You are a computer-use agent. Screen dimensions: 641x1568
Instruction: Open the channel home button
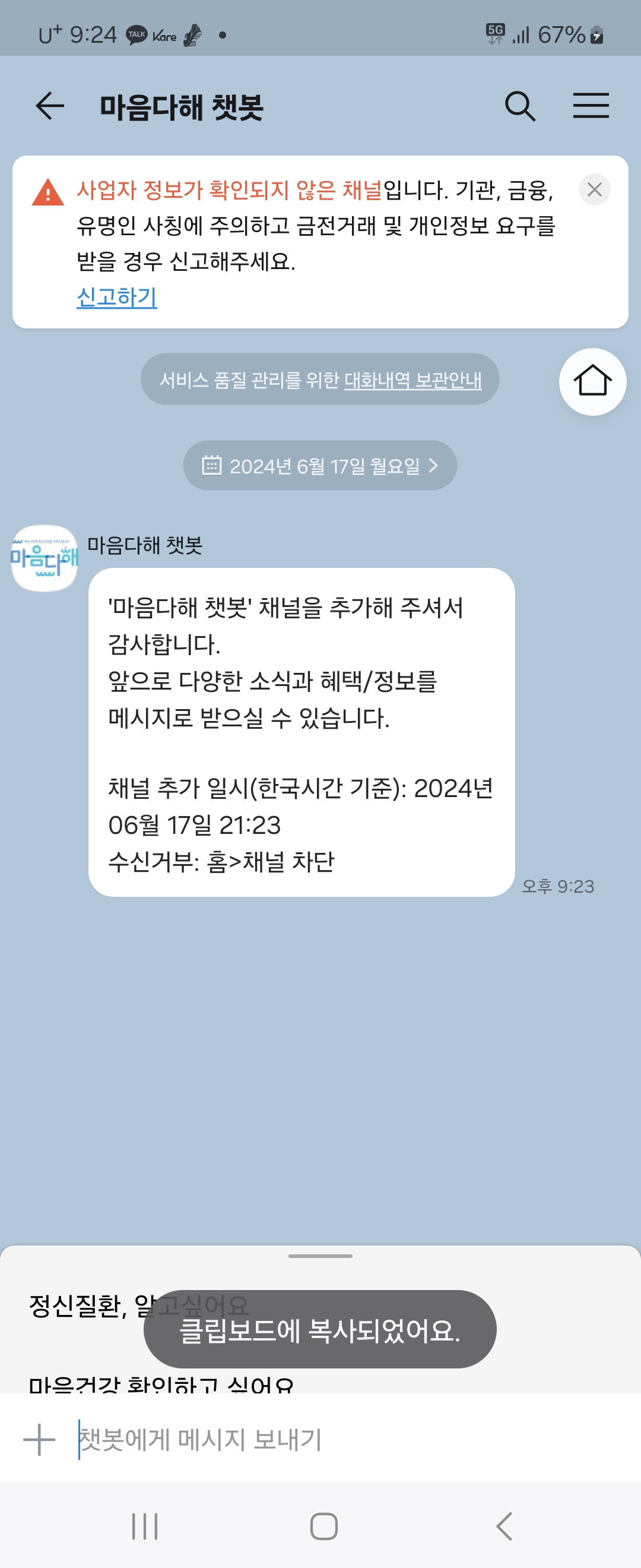click(592, 382)
